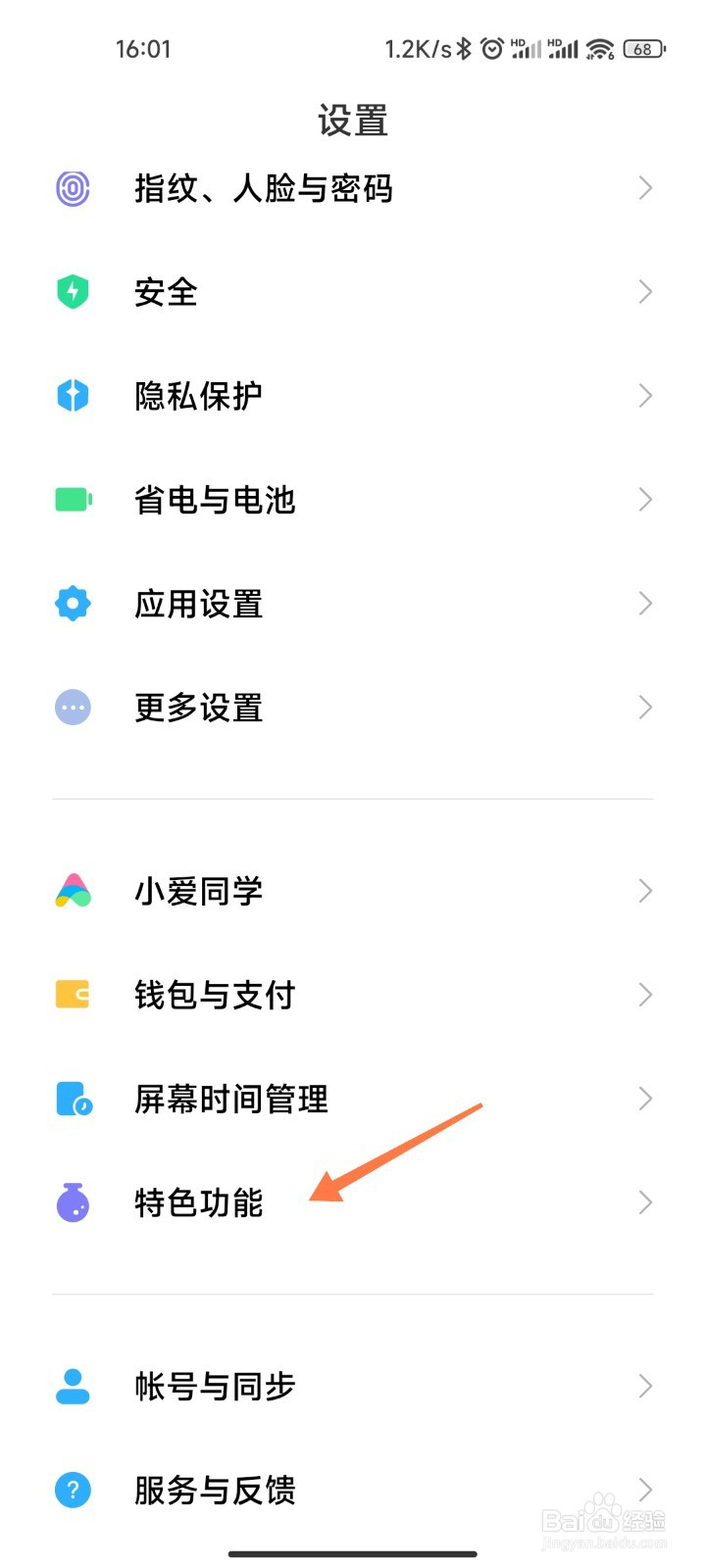Screen dimensions: 706x1568
Task: Expand the 特色功能 row chevron
Action: [644, 1202]
